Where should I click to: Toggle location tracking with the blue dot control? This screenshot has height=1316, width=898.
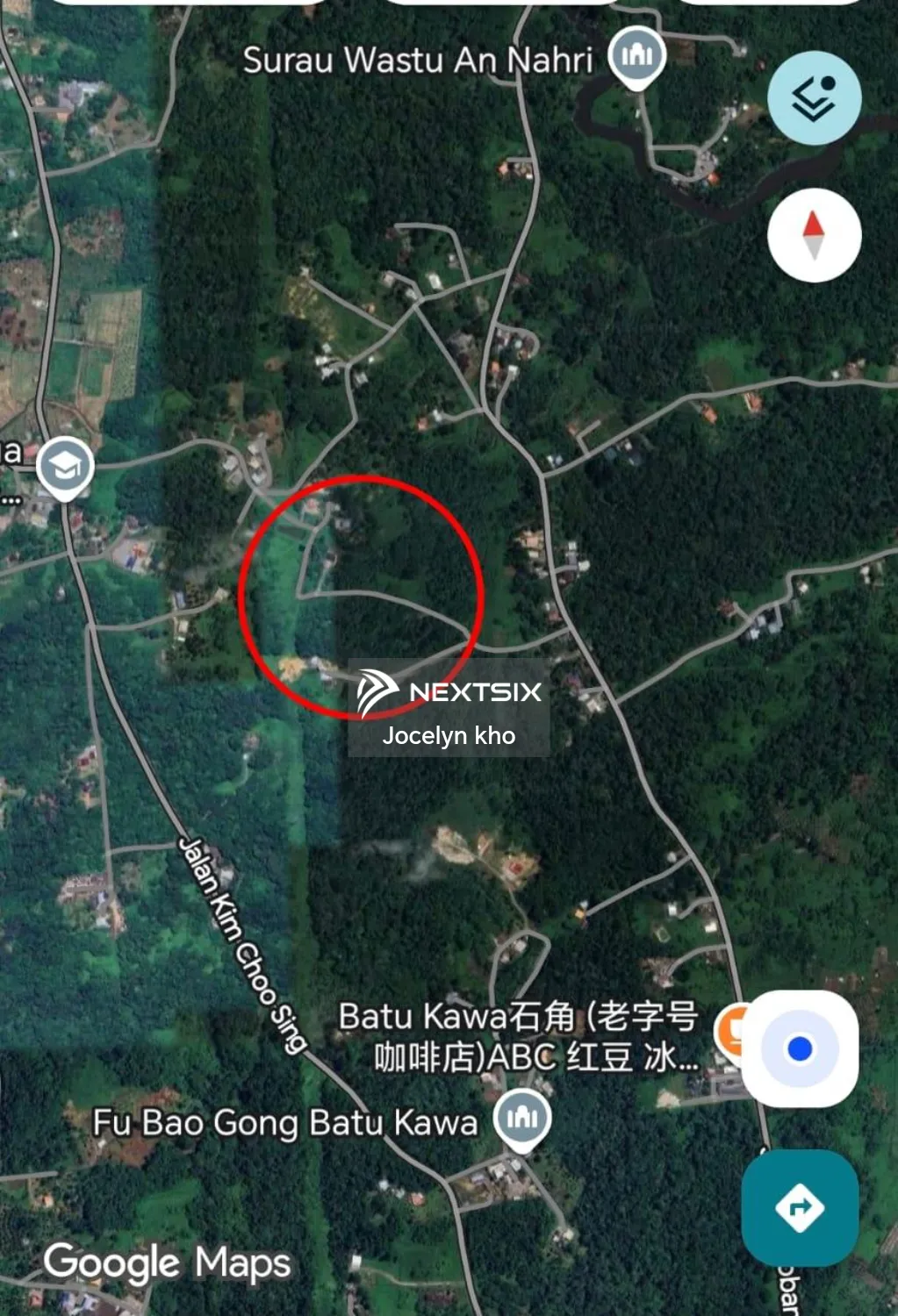click(x=800, y=1049)
